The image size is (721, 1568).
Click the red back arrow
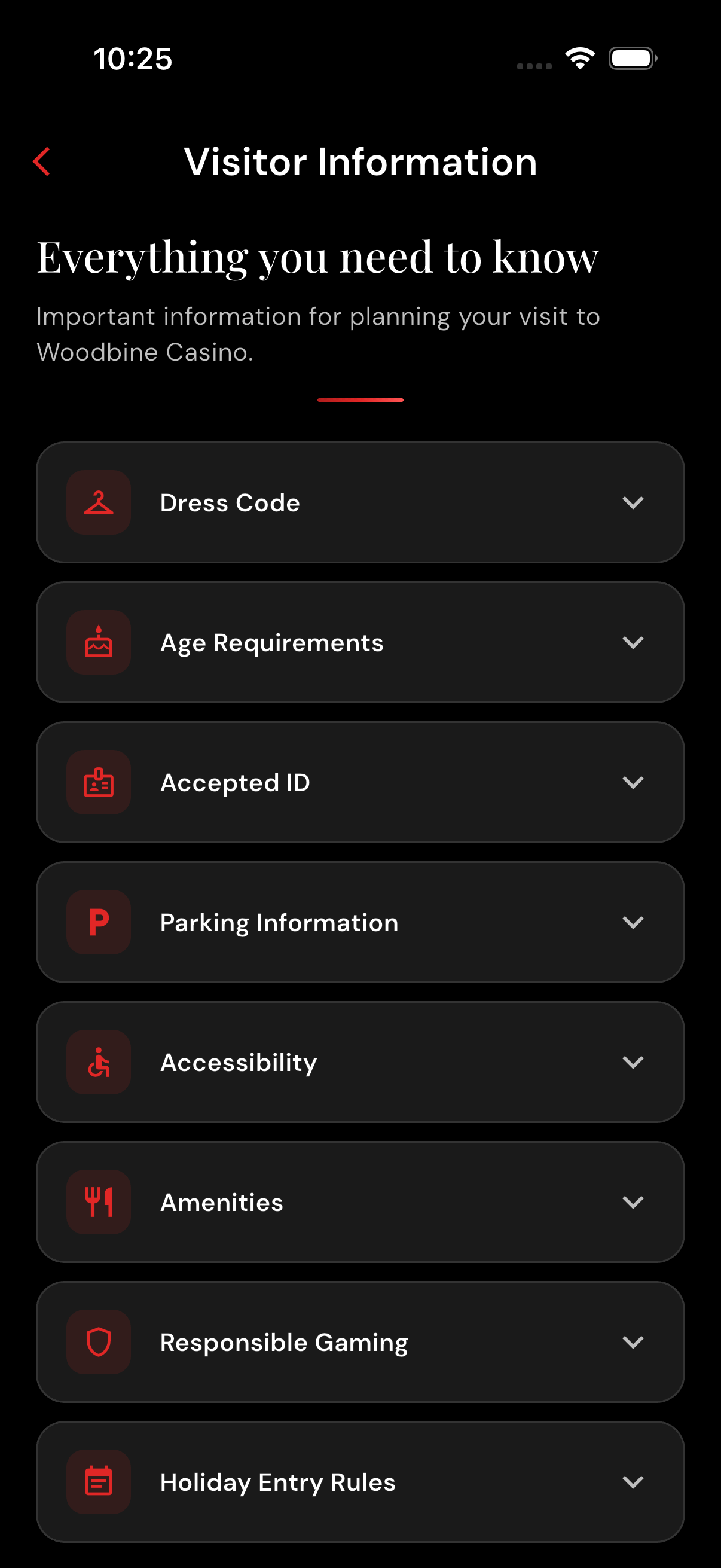pos(42,162)
